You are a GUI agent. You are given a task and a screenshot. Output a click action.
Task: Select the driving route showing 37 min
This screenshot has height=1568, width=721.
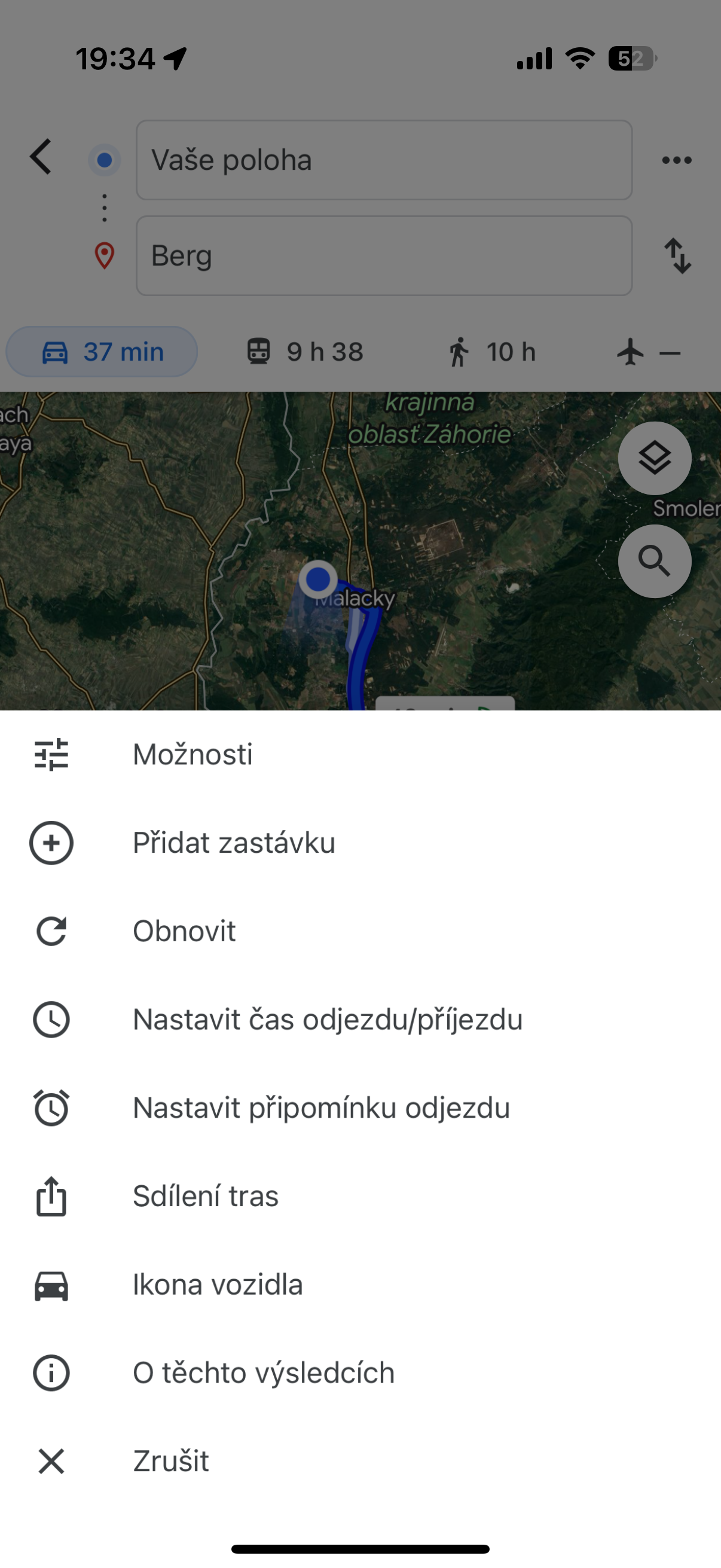click(x=102, y=352)
